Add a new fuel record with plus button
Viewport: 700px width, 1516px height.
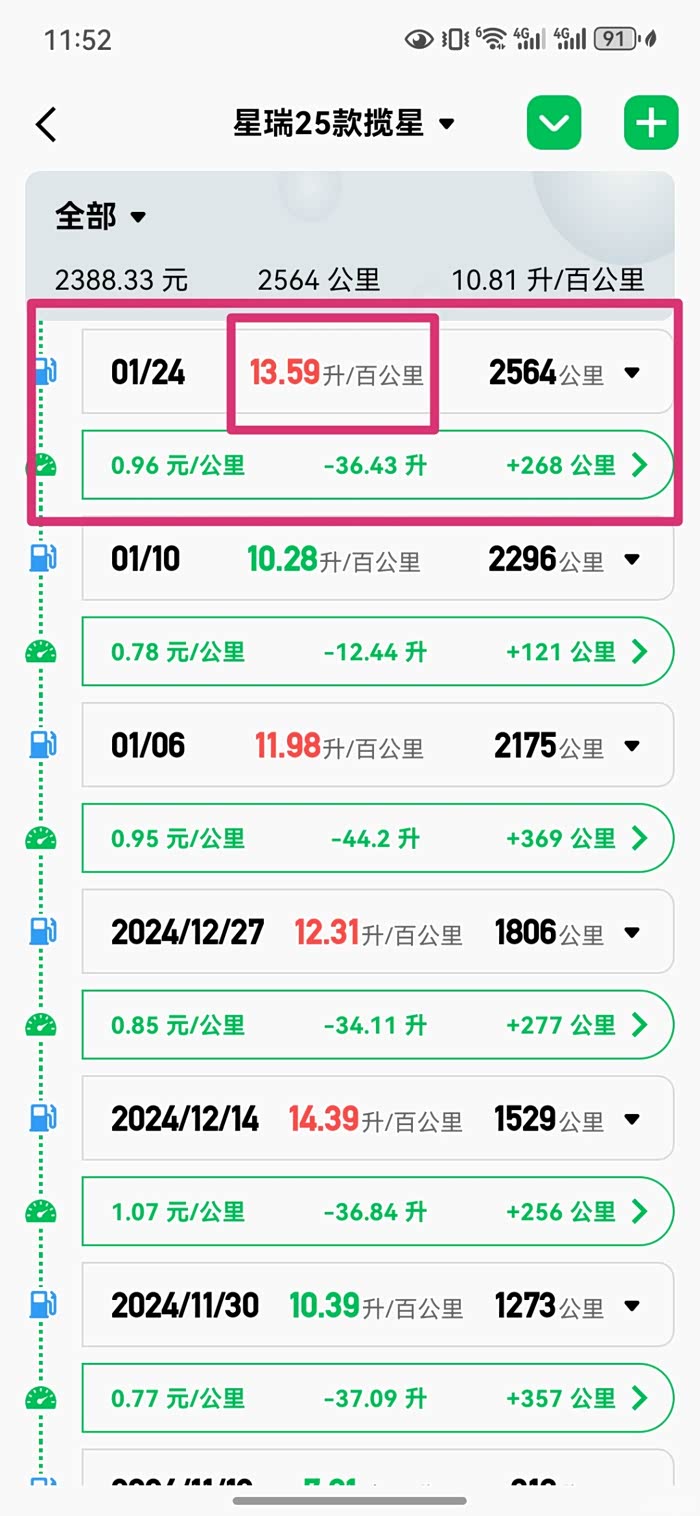click(651, 124)
